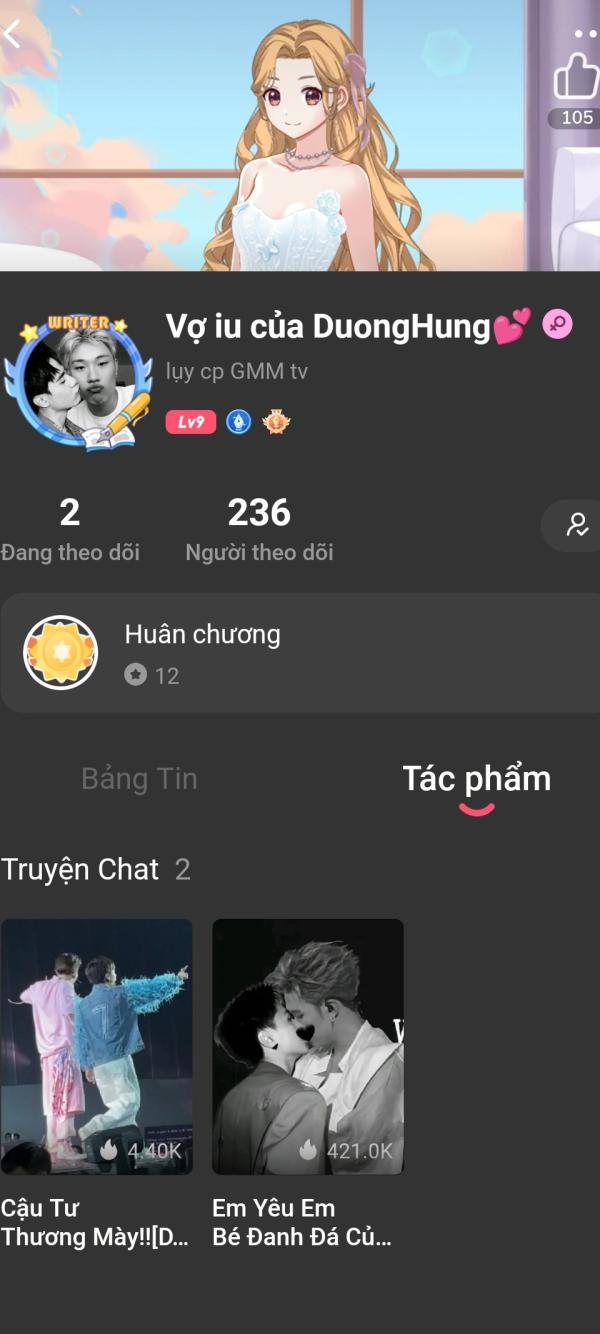The height and width of the screenshot is (1334, 600).
Task: Open the story Em Yêu Em Bé Đanh Đá
Action: coord(308,1046)
